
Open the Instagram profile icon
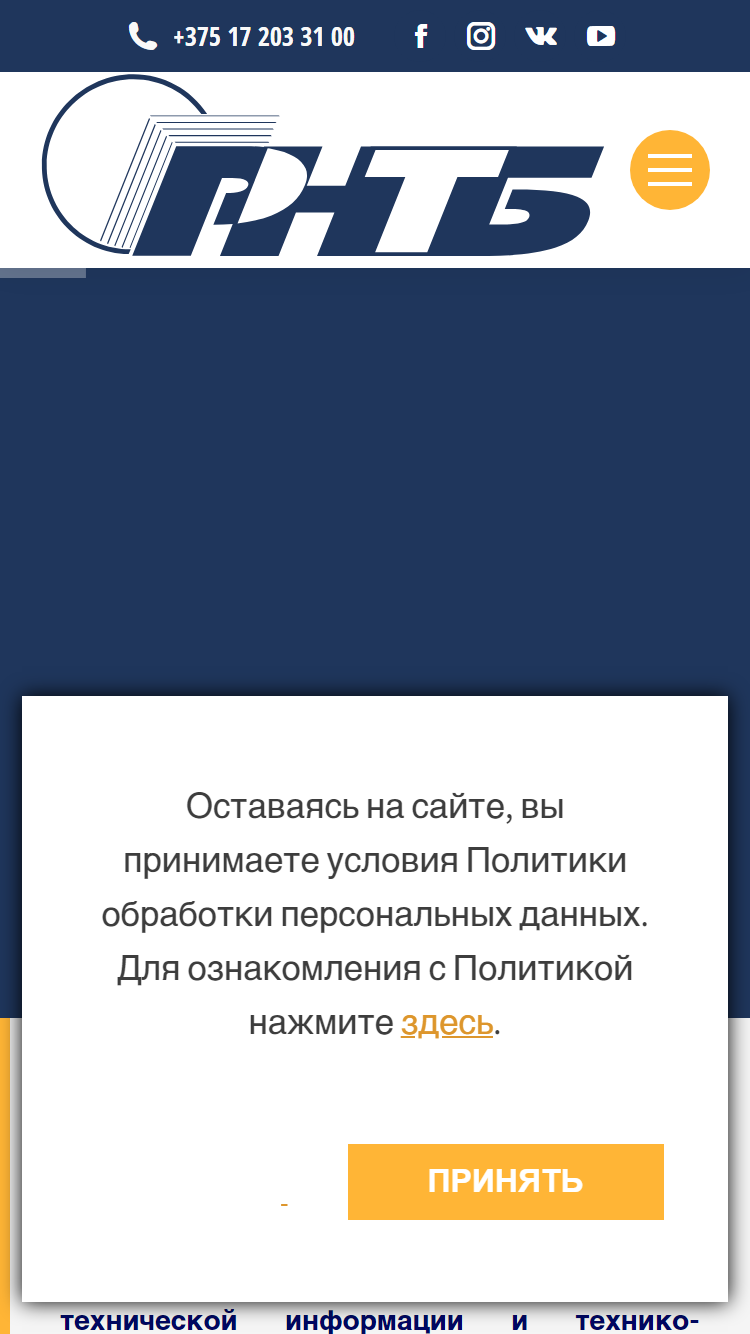coord(481,36)
